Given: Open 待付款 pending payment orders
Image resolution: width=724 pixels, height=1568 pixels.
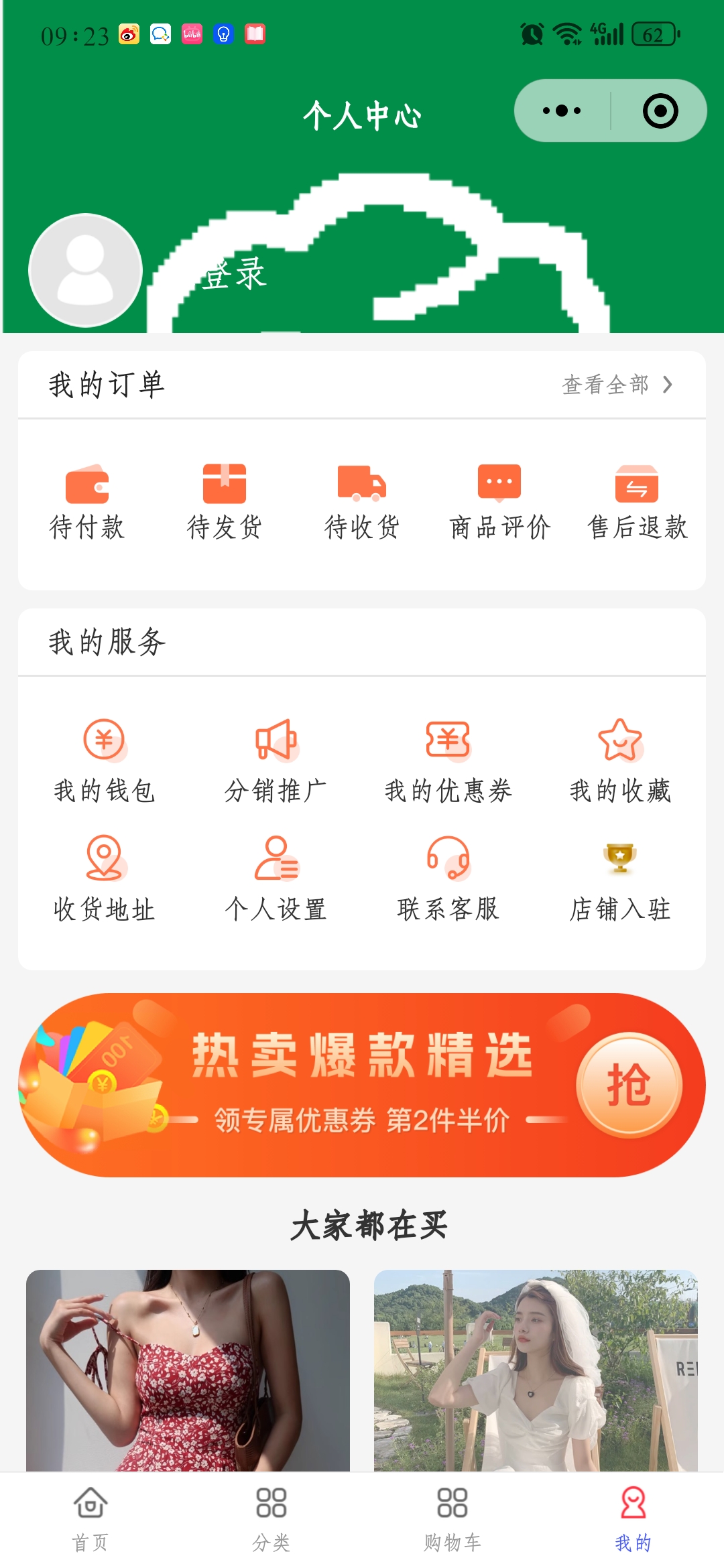Looking at the screenshot, I should 87,503.
